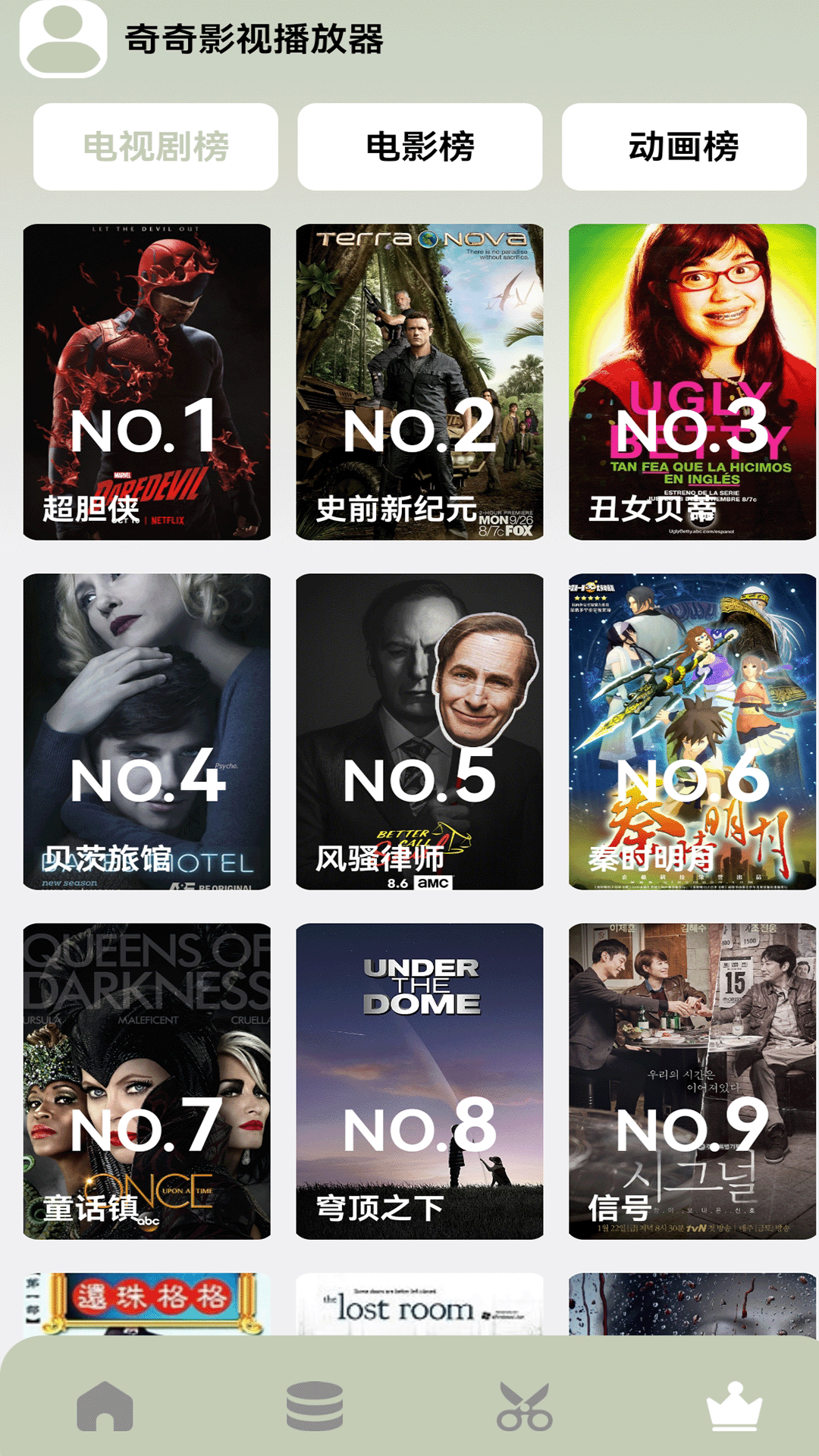Open the lost room poster tile
Viewport: 819px width, 1456px height.
pos(419,1304)
